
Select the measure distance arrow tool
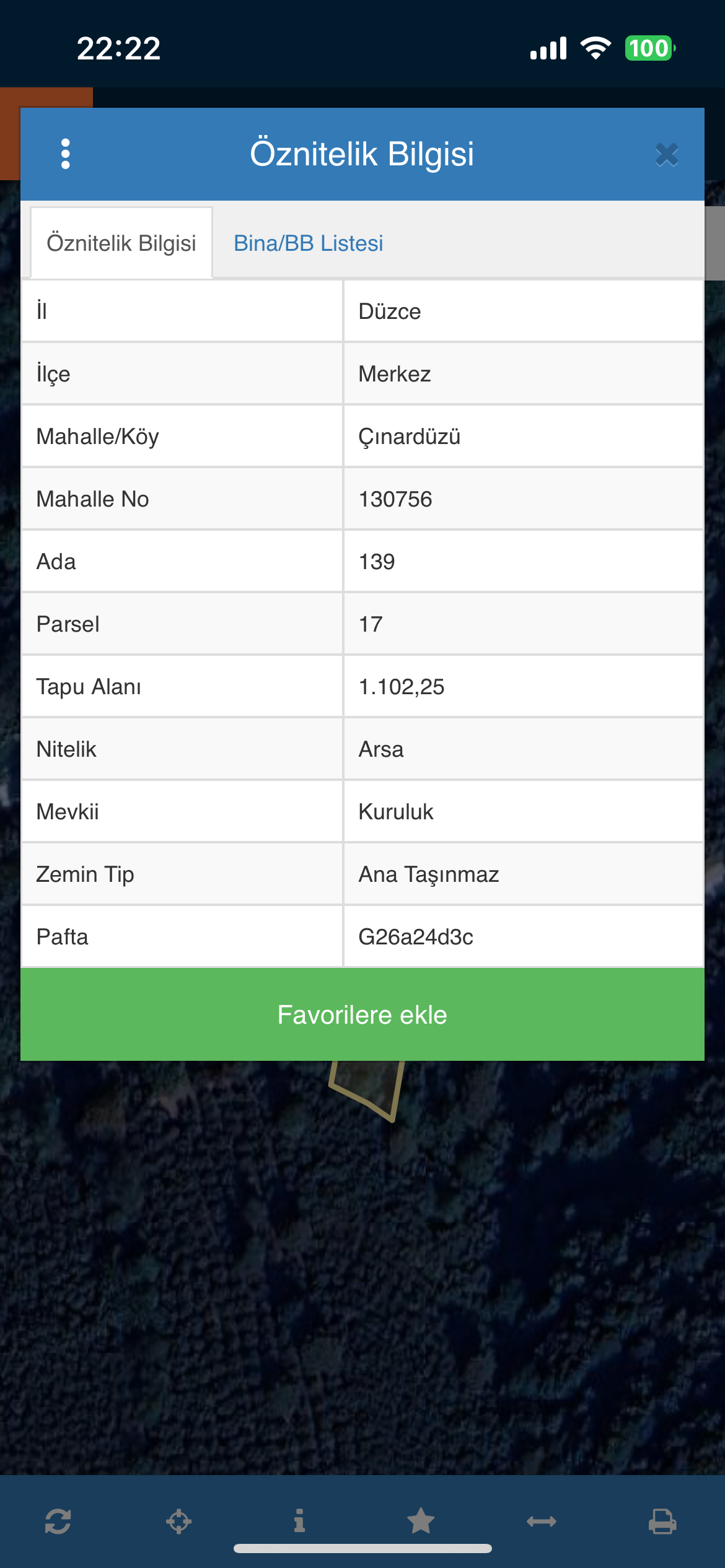pyautogui.click(x=542, y=1521)
